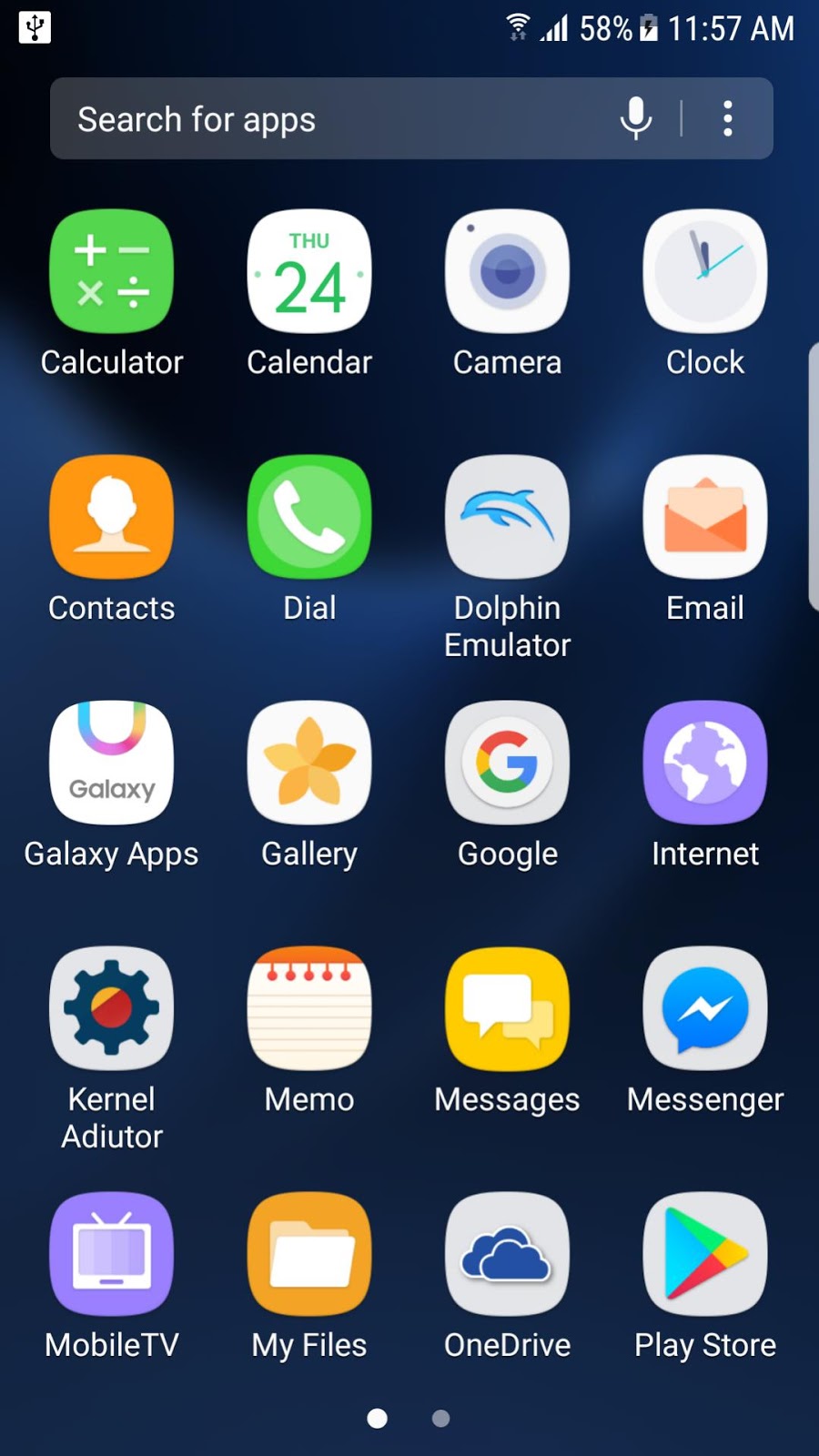Open the Email app

704,518
